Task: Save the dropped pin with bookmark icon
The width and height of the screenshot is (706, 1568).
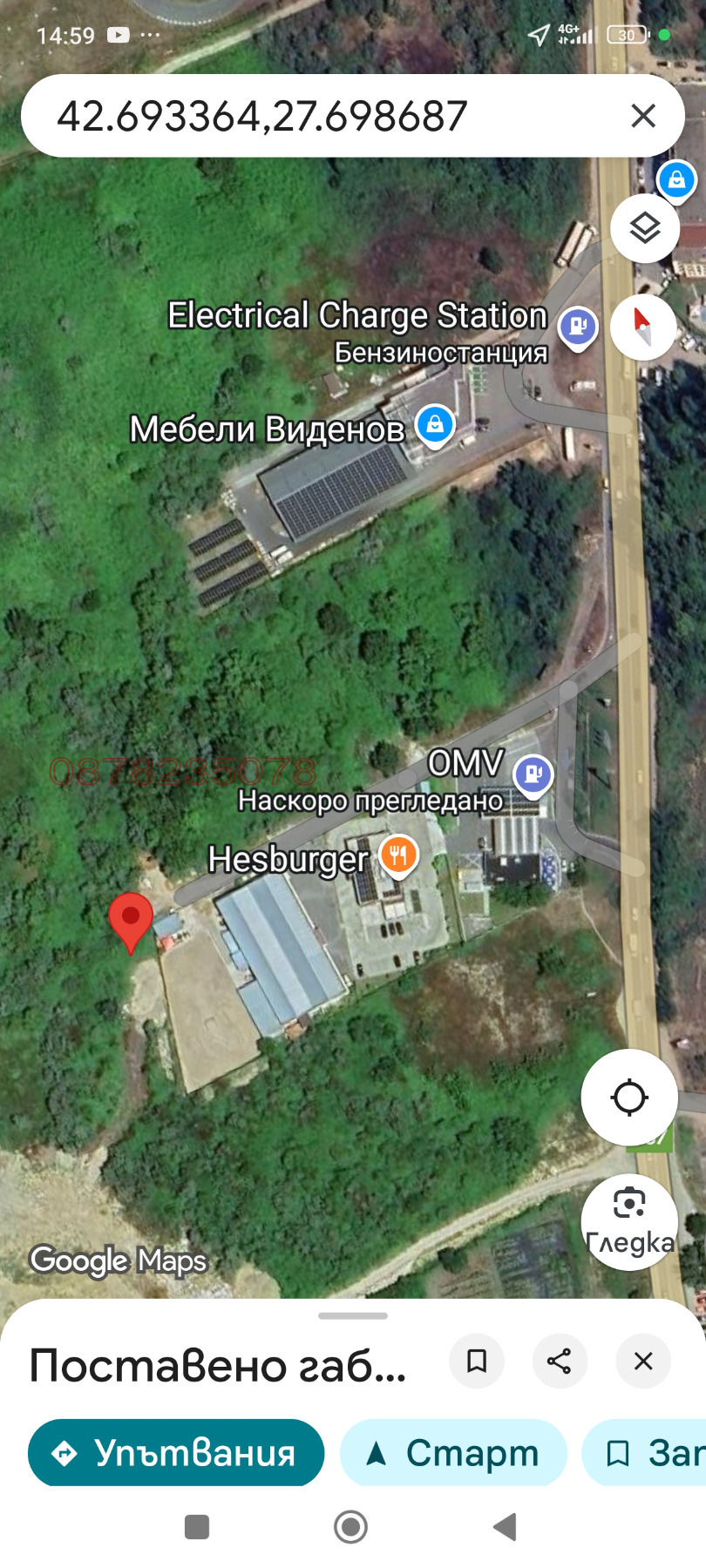Action: coord(477,1361)
